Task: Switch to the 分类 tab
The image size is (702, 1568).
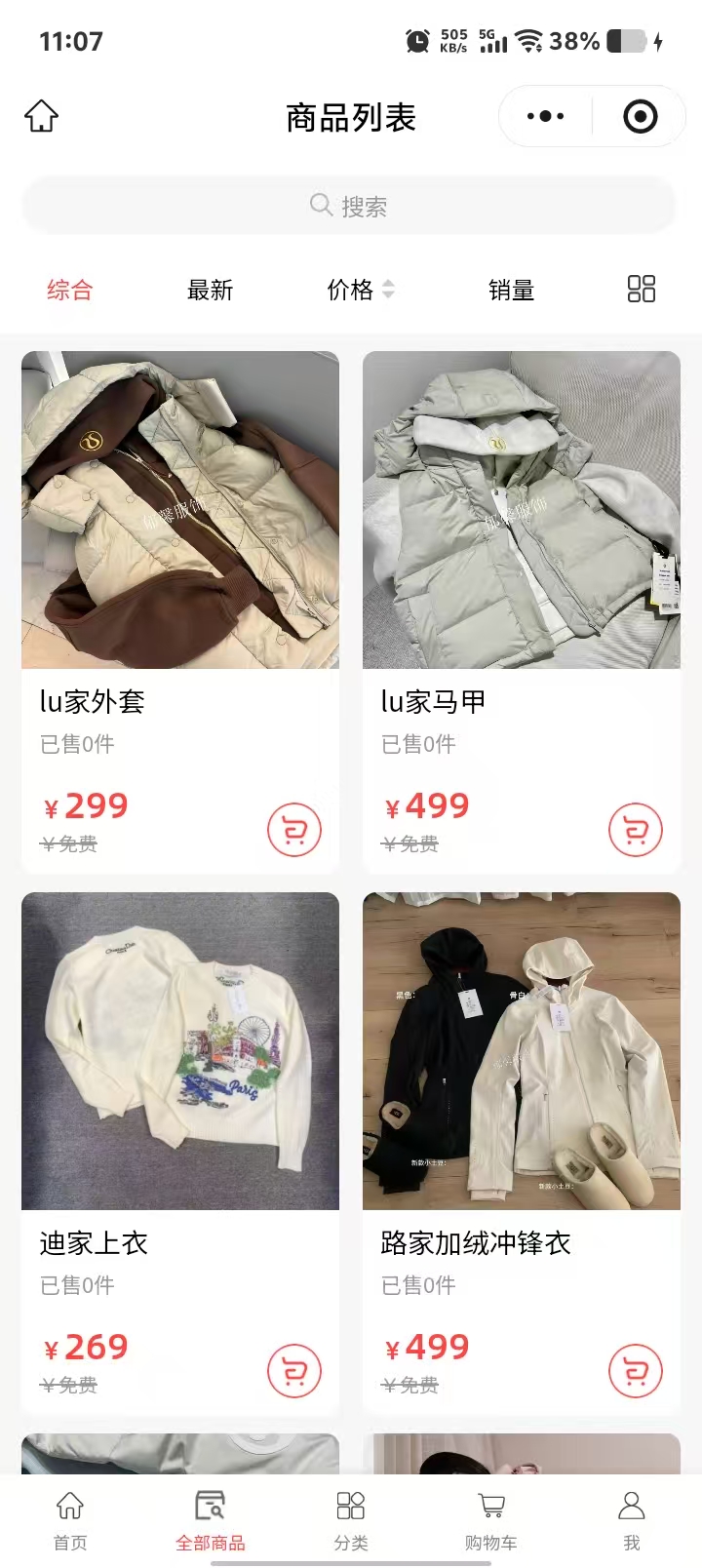Action: point(351,1519)
